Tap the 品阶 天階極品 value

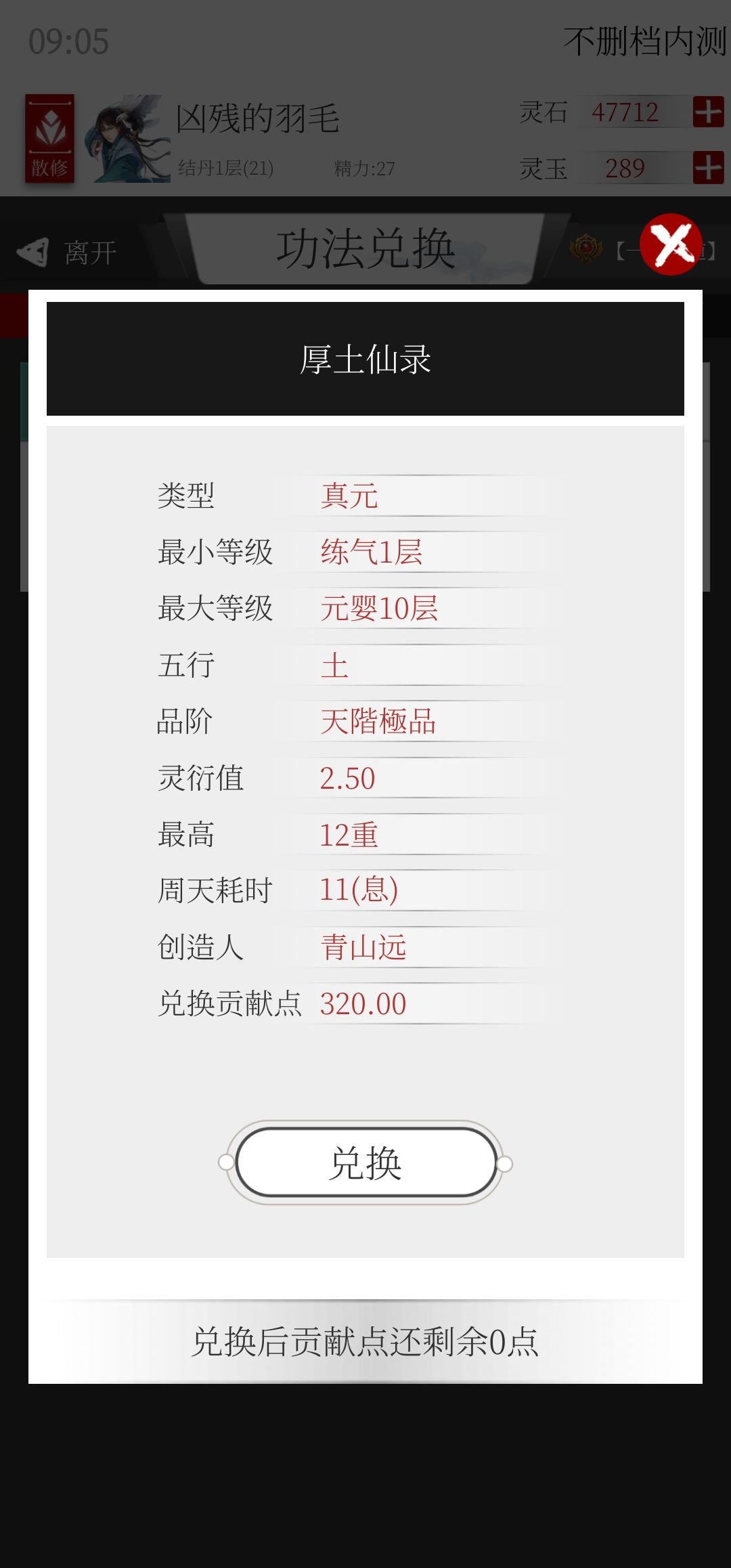pos(379,722)
